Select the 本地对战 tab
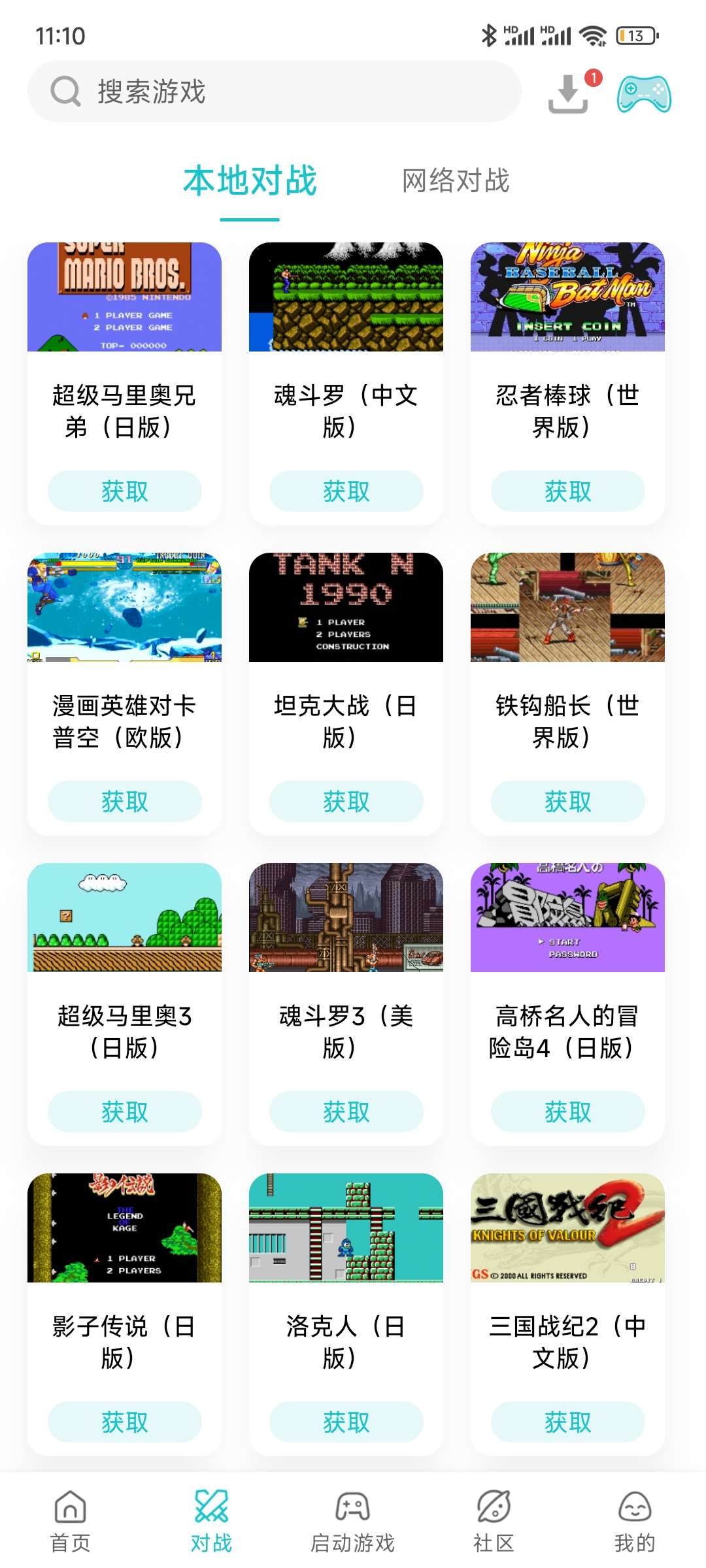 pyautogui.click(x=250, y=181)
